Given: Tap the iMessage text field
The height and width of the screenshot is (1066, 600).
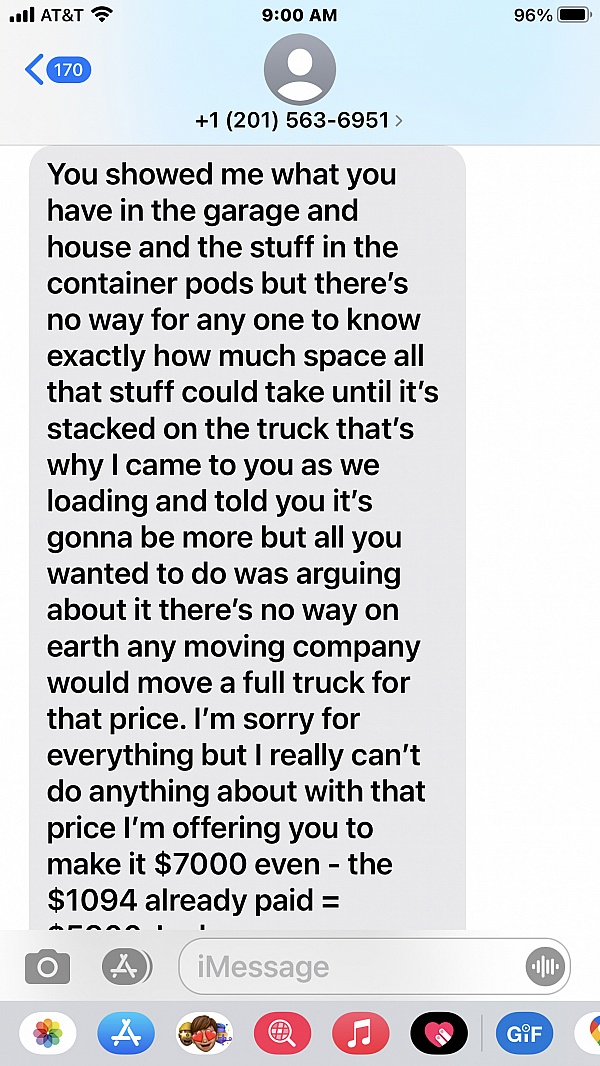Looking at the screenshot, I should tap(350, 967).
